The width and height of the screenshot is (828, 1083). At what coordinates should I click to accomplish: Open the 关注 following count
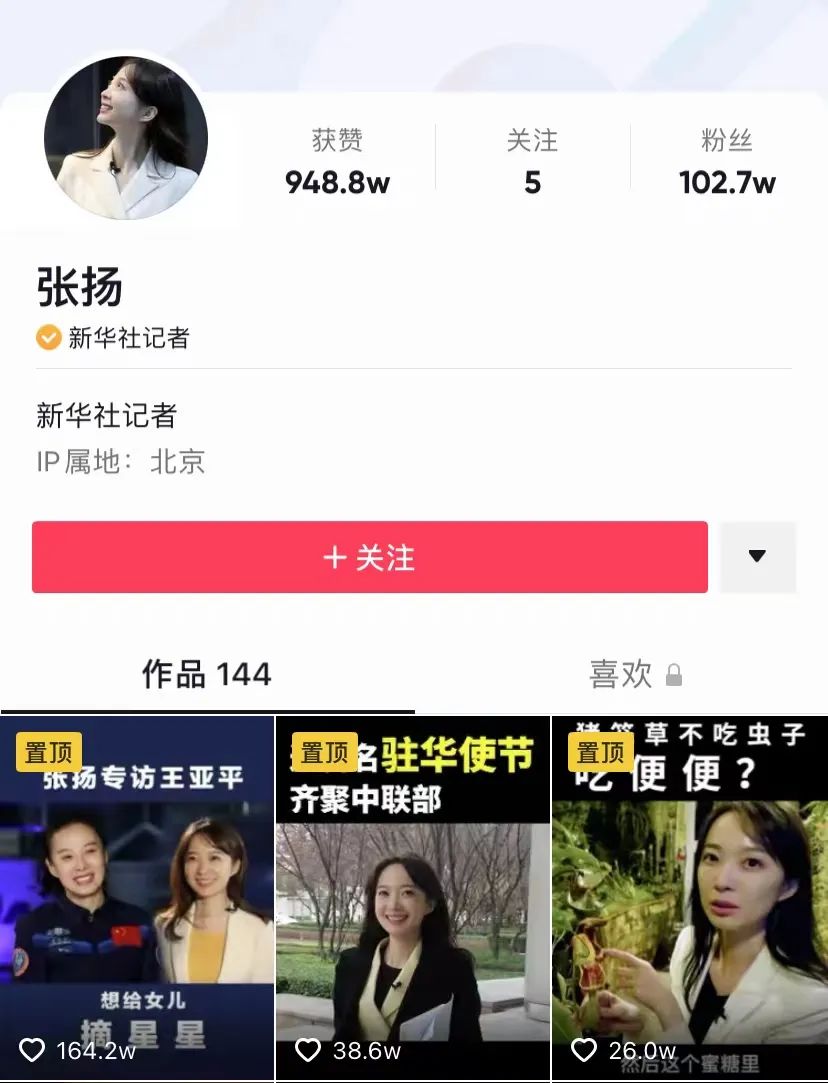[532, 160]
